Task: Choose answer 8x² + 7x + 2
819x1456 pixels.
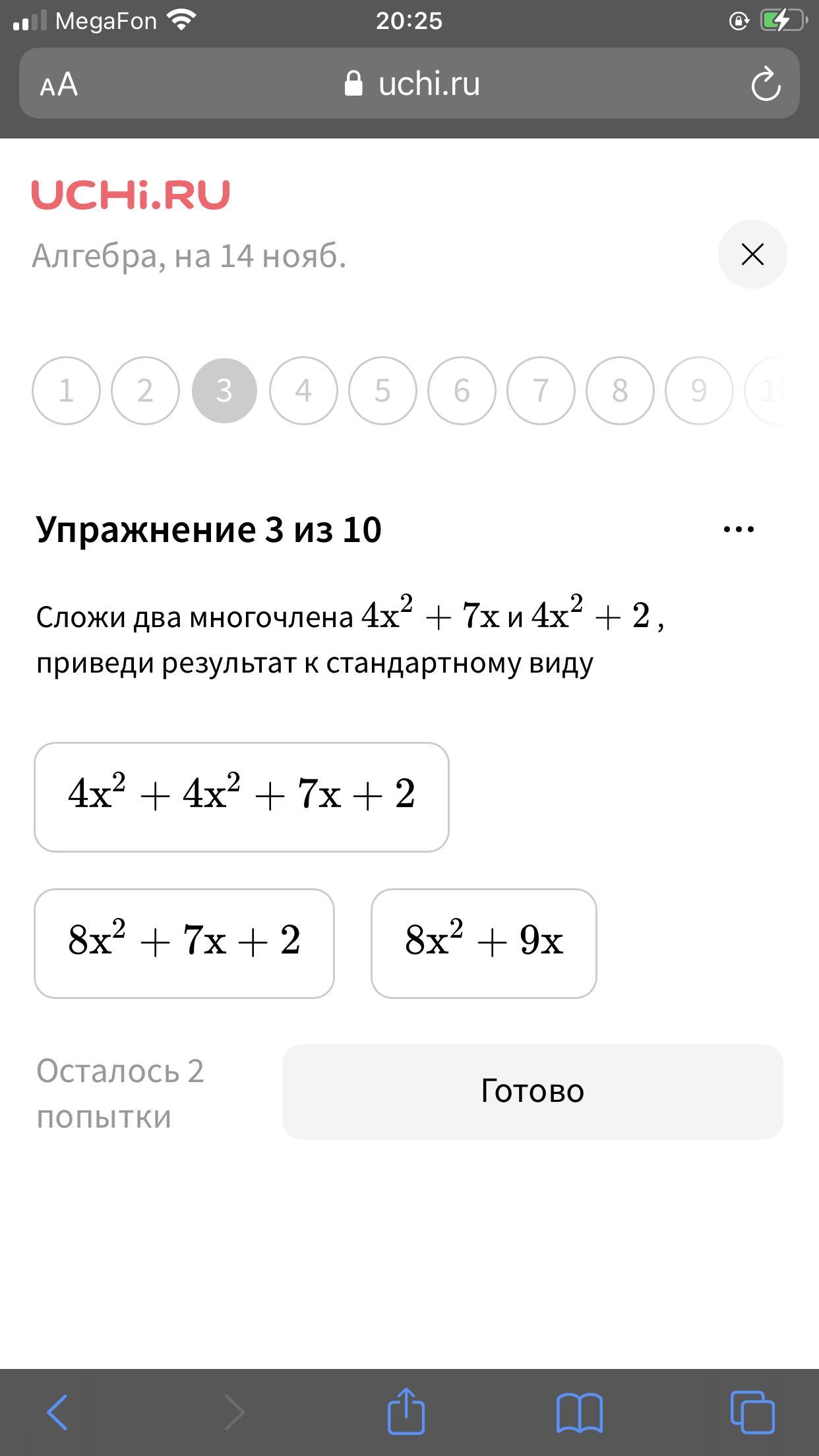Action: point(184,943)
